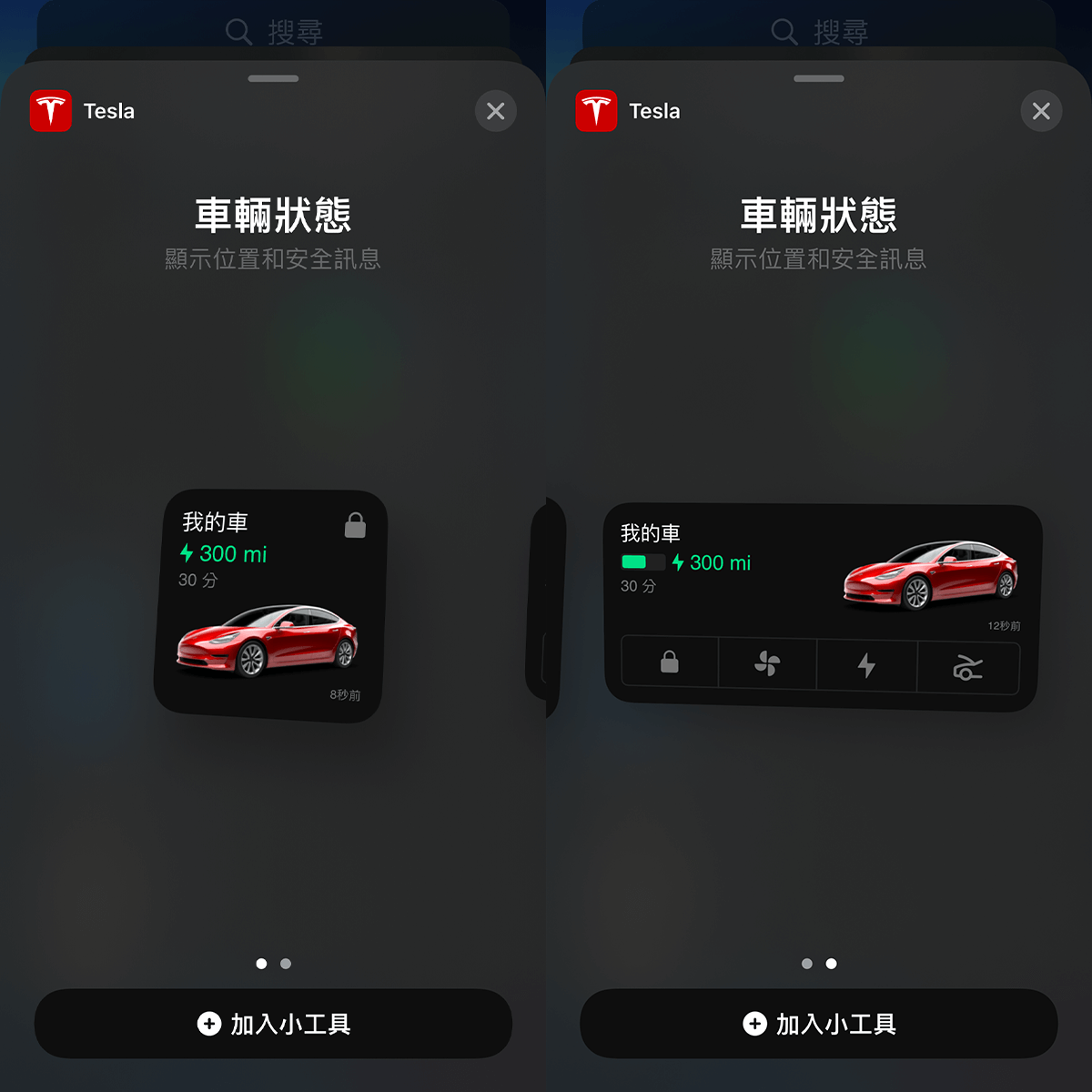
Task: Add the wide Tesla widget with controls
Action: 819,1024
